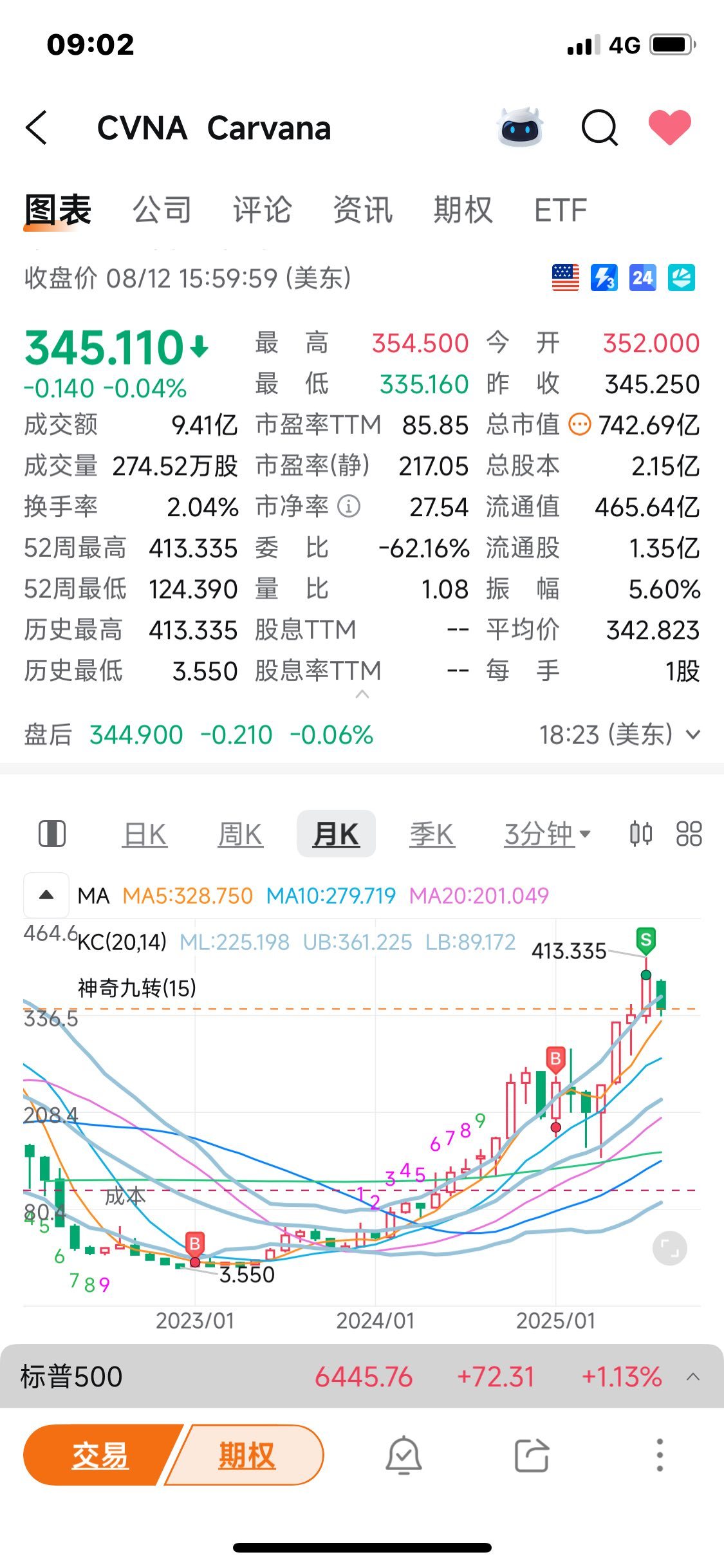Open the chart grid layout icon
The height and width of the screenshot is (1568, 724).
[689, 834]
